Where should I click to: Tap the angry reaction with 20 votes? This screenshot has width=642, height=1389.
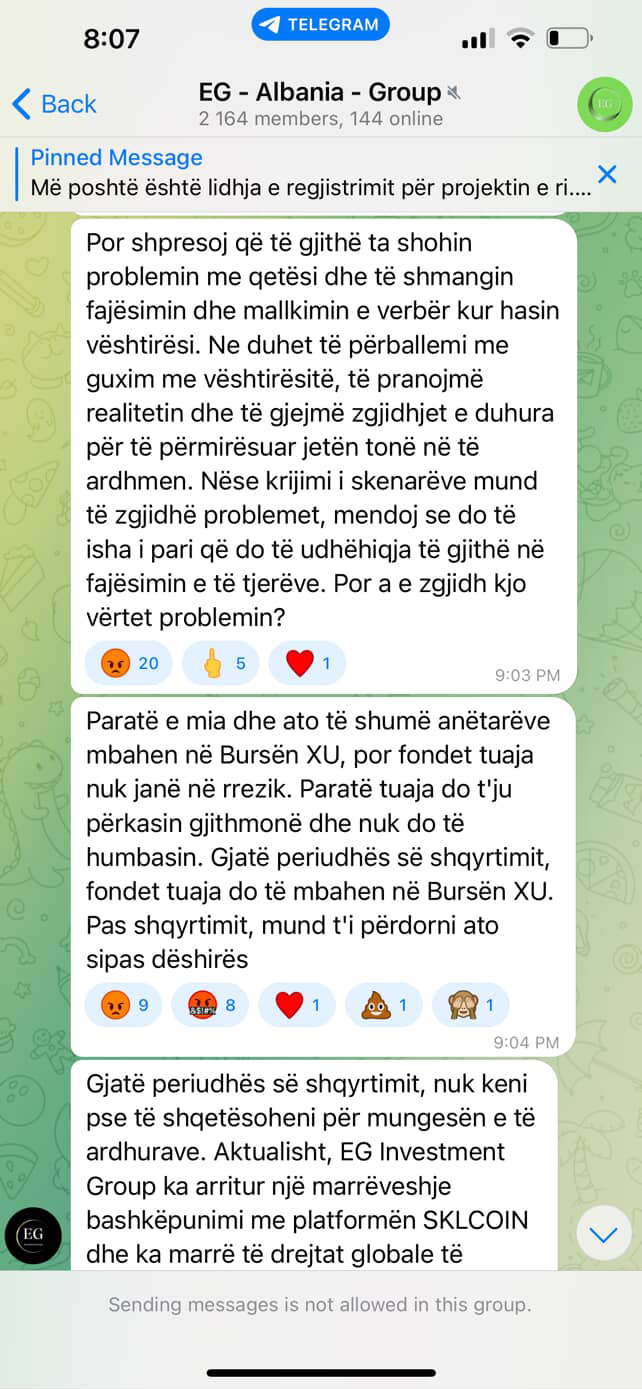click(x=129, y=663)
